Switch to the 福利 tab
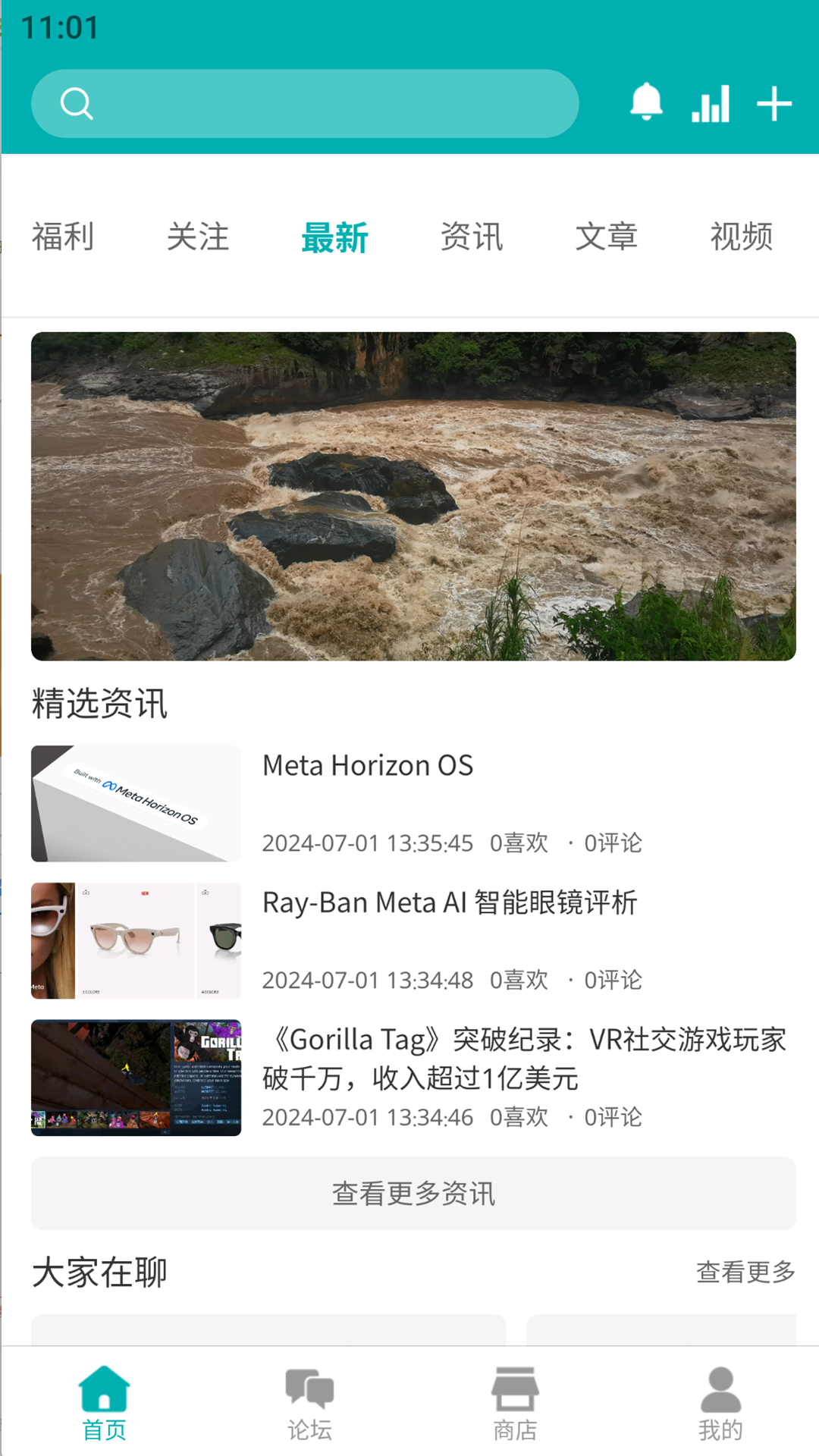 click(63, 237)
